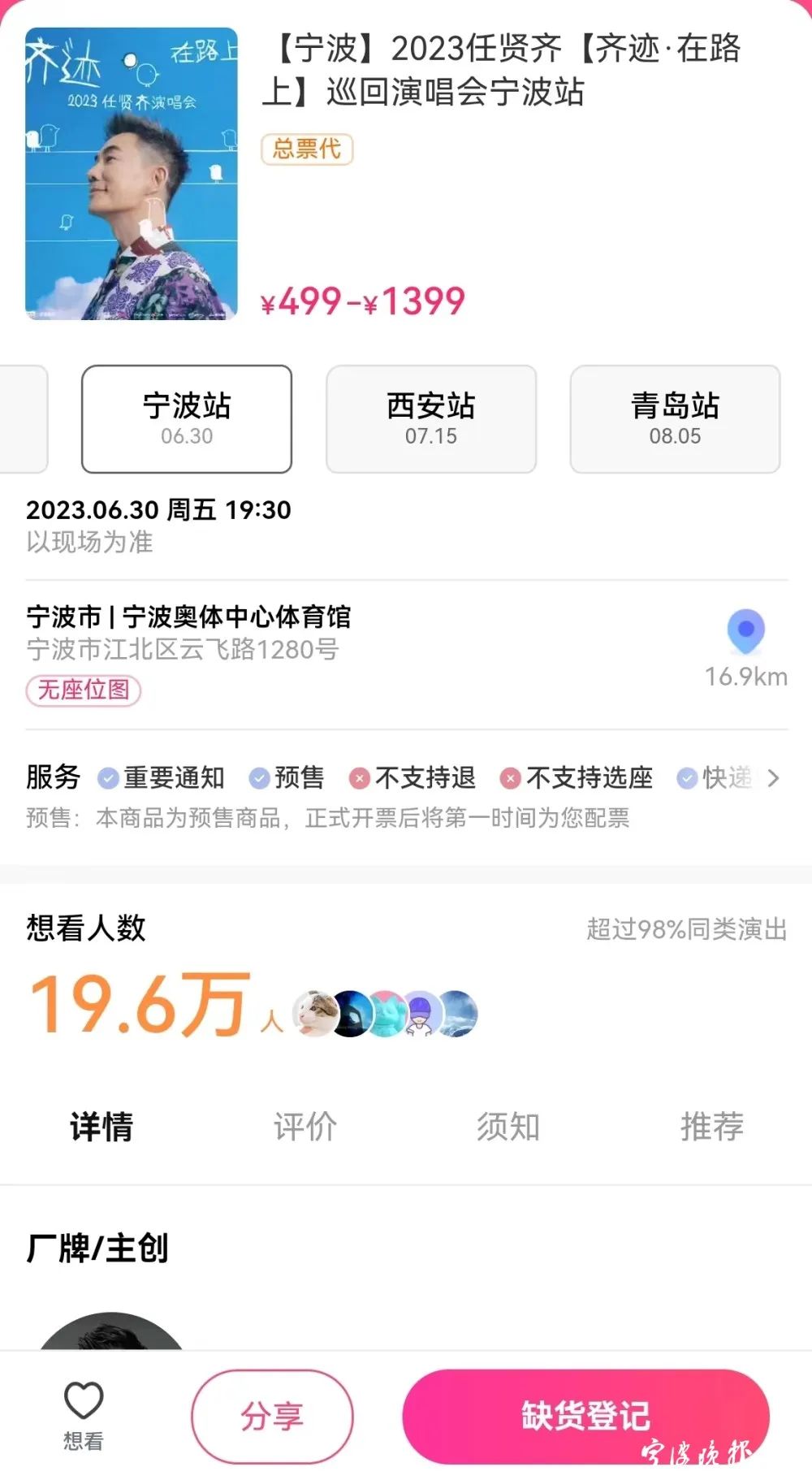Image resolution: width=812 pixels, height=1480 pixels.
Task: Select the 西安站 07.15 show option
Action: click(x=431, y=418)
